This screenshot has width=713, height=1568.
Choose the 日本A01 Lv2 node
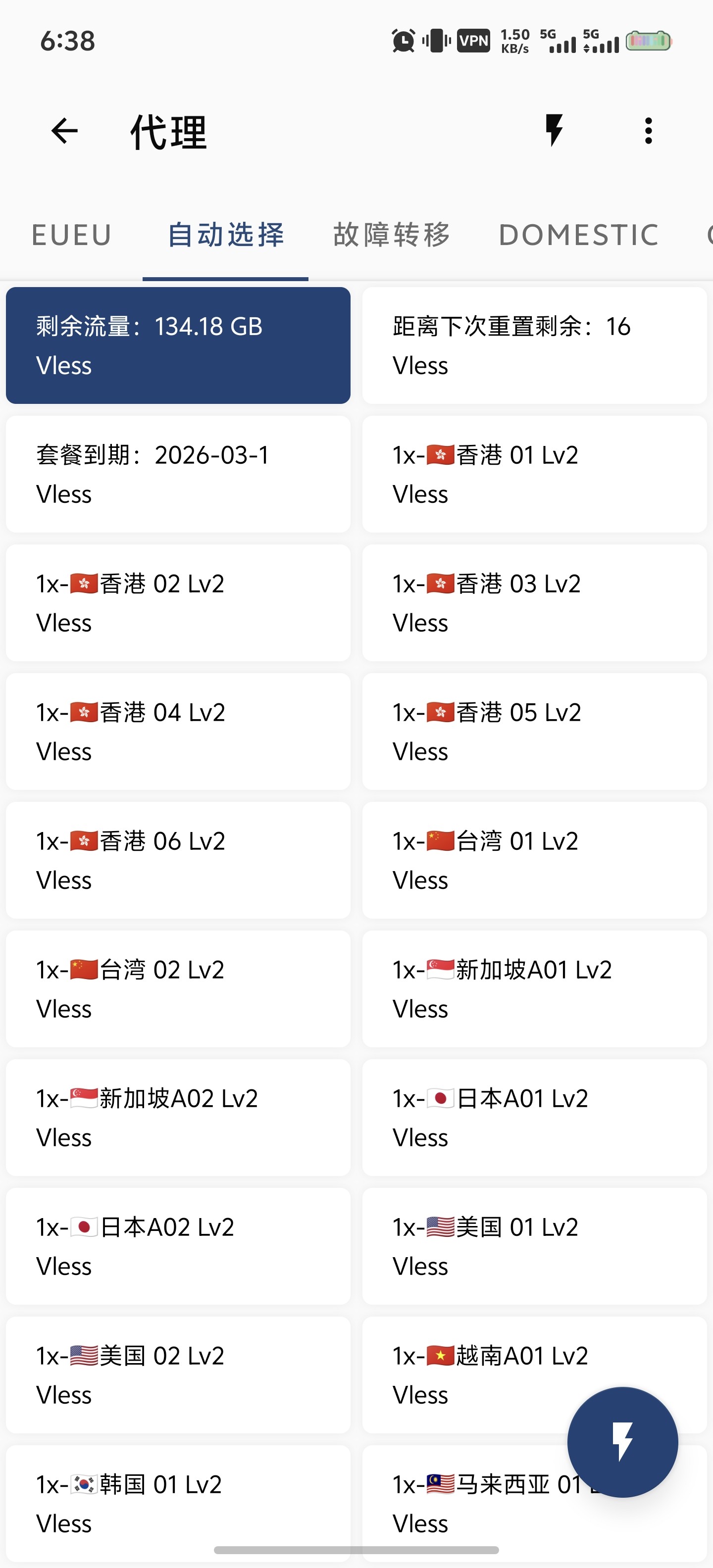pyautogui.click(x=534, y=1118)
